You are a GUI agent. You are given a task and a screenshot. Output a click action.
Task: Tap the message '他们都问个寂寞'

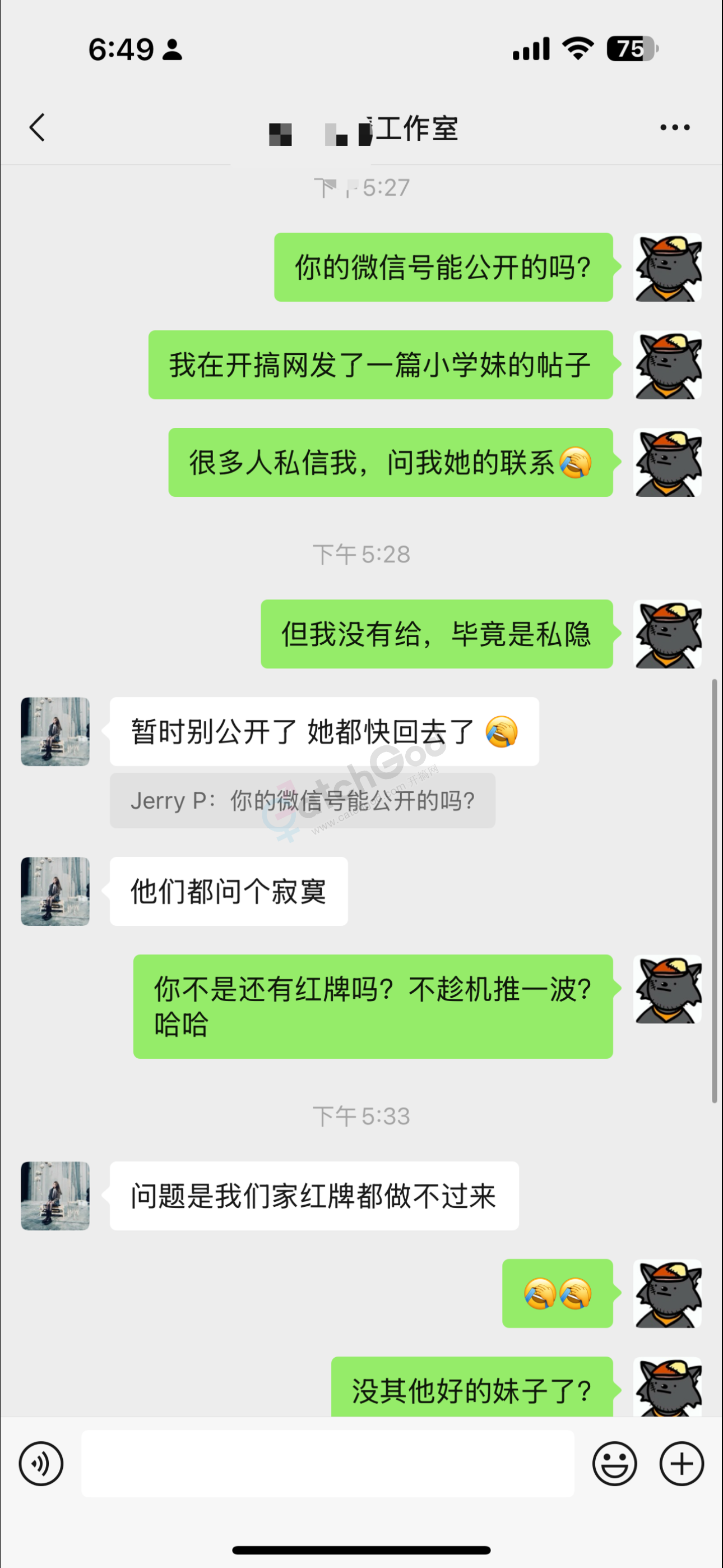(x=228, y=891)
